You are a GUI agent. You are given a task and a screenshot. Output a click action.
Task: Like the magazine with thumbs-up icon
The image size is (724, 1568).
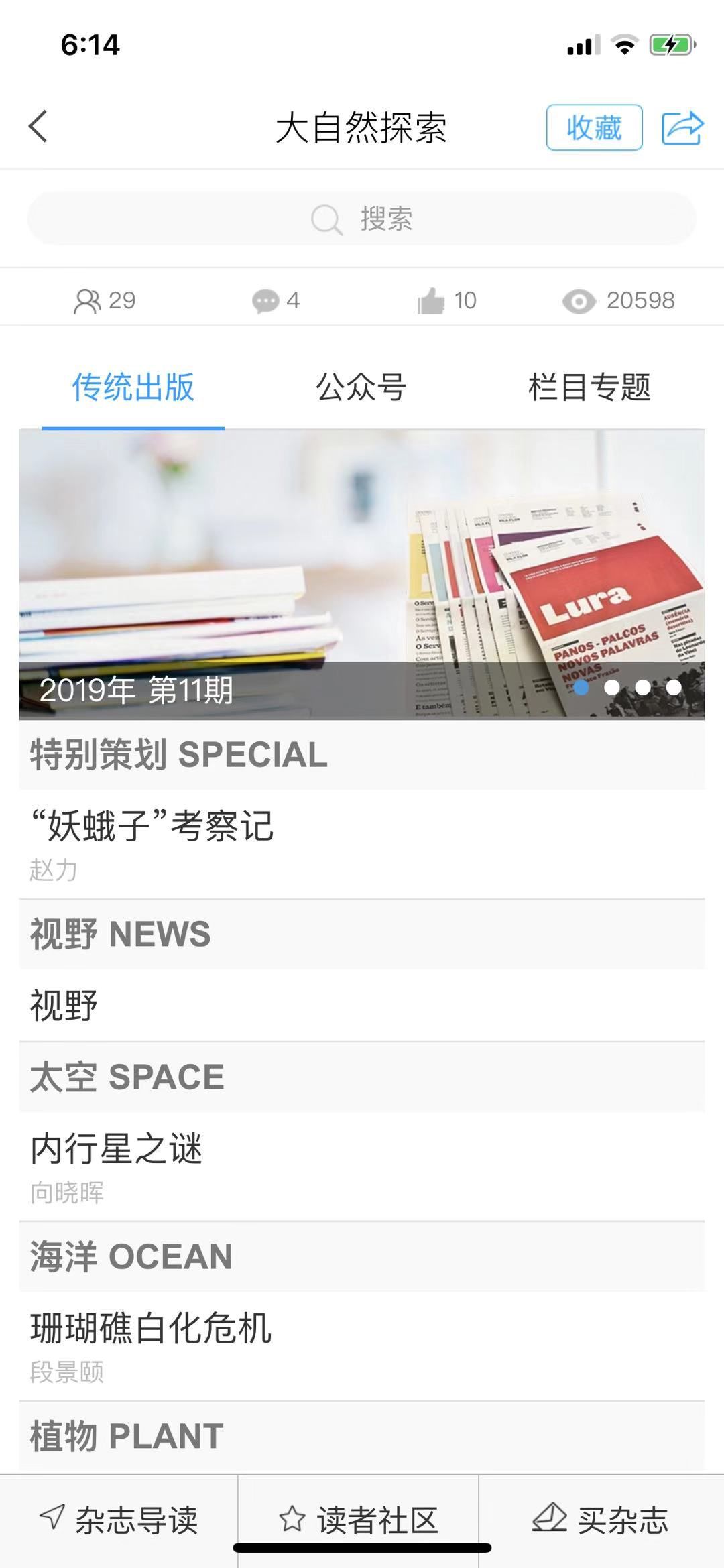tap(431, 301)
